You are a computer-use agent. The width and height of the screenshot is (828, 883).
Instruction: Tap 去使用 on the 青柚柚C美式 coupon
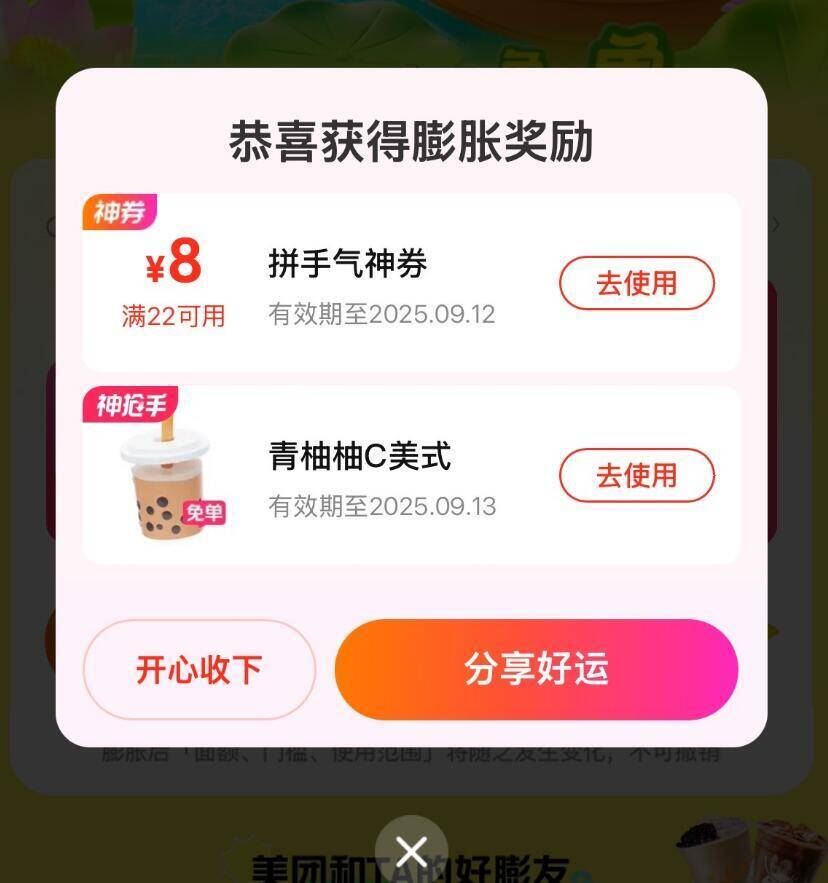click(x=637, y=475)
